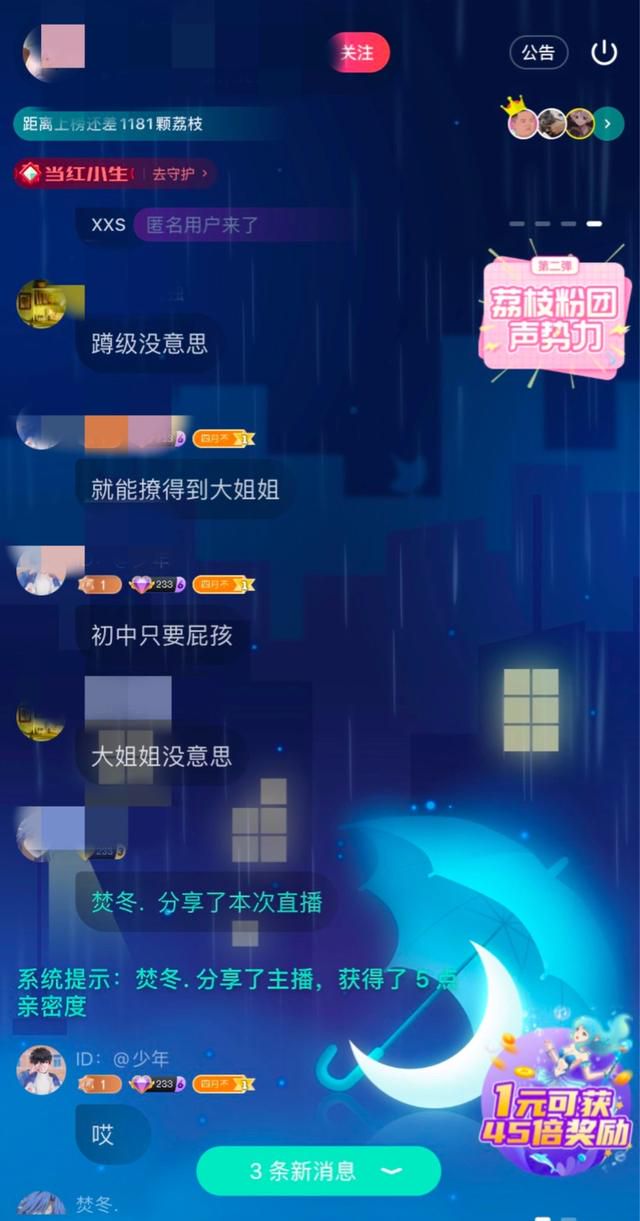The width and height of the screenshot is (640, 1221).
Task: Jump to 3条新消息 new messages
Action: [x=318, y=1170]
